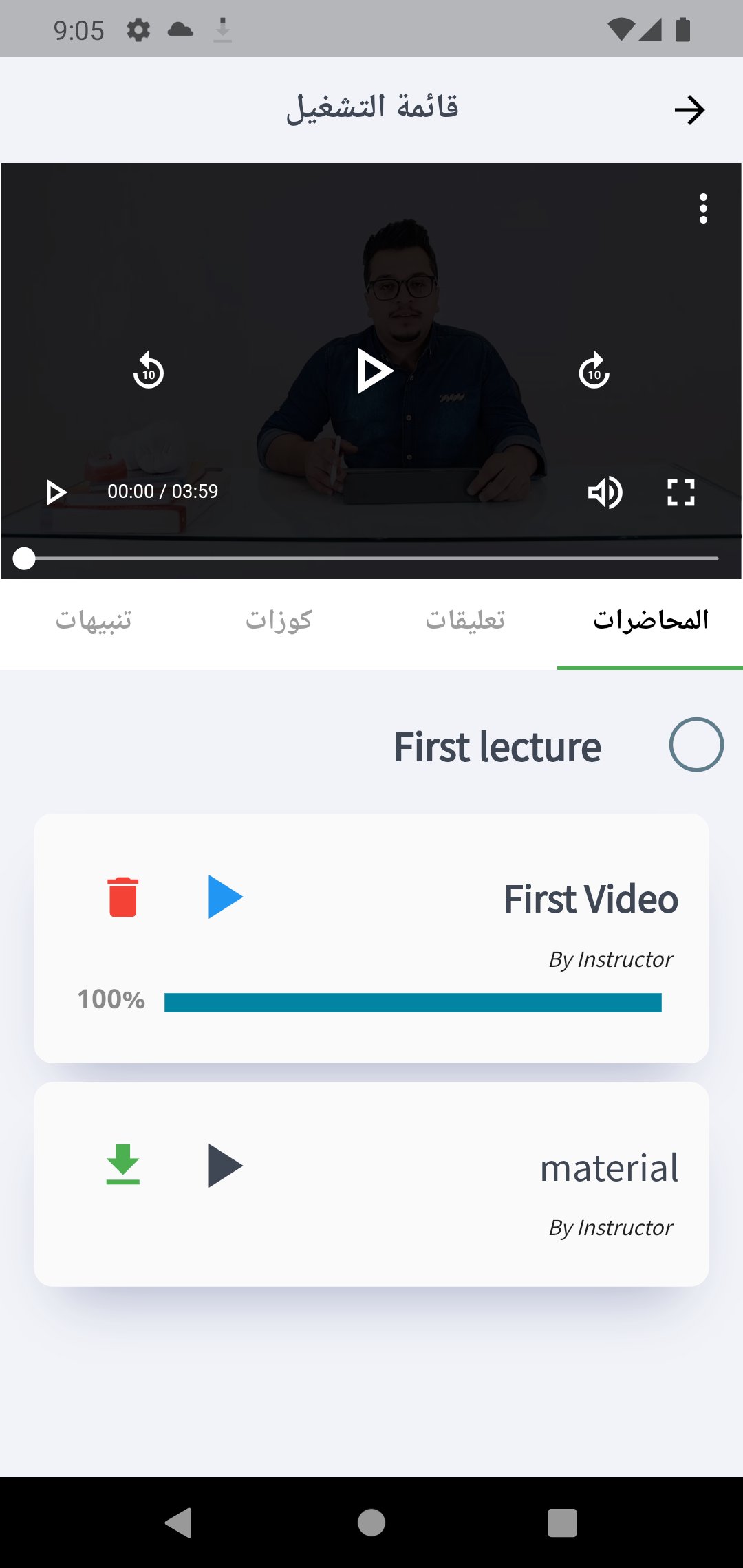Select the المحاضرات tab
Viewport: 743px width, 1568px height.
click(x=650, y=620)
